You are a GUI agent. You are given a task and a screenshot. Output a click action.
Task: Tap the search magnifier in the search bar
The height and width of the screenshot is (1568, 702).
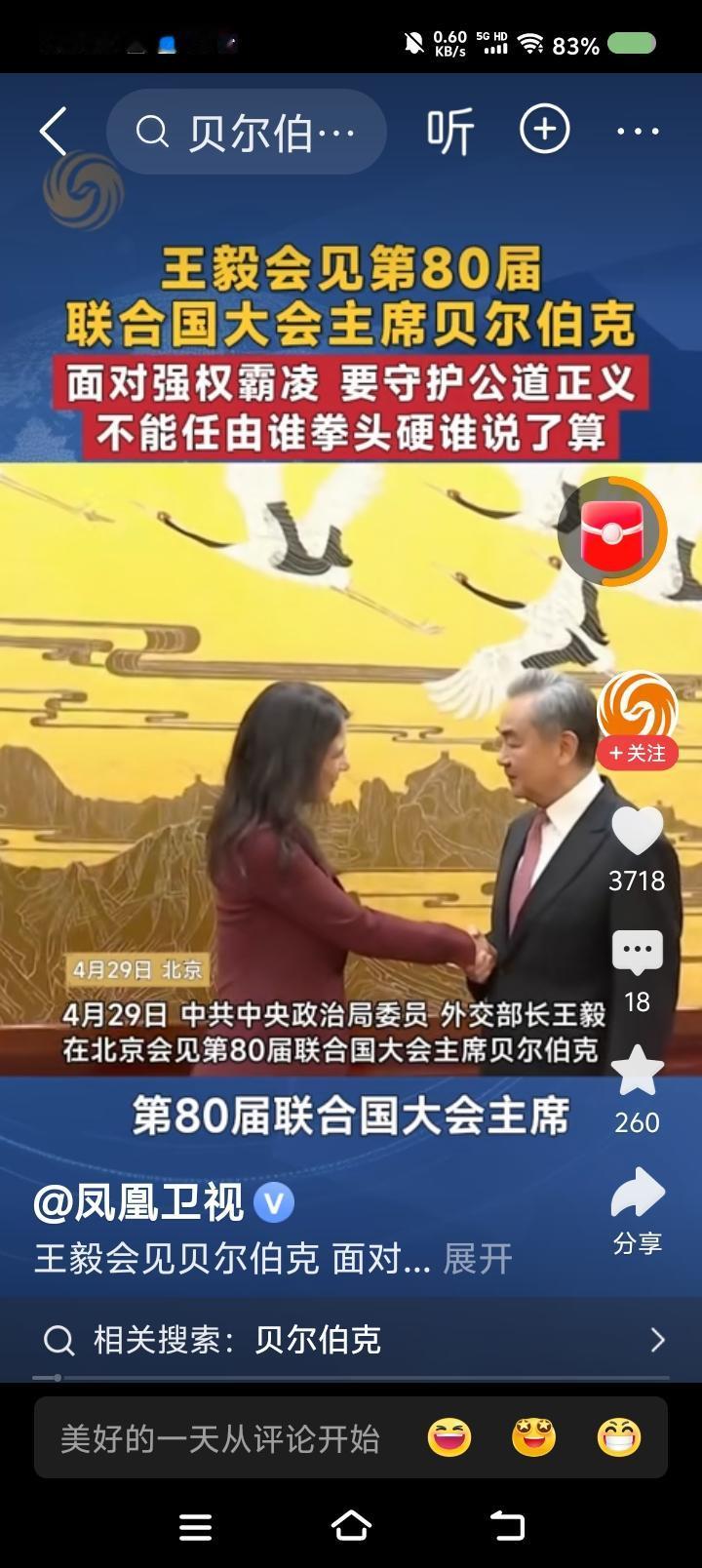click(152, 130)
